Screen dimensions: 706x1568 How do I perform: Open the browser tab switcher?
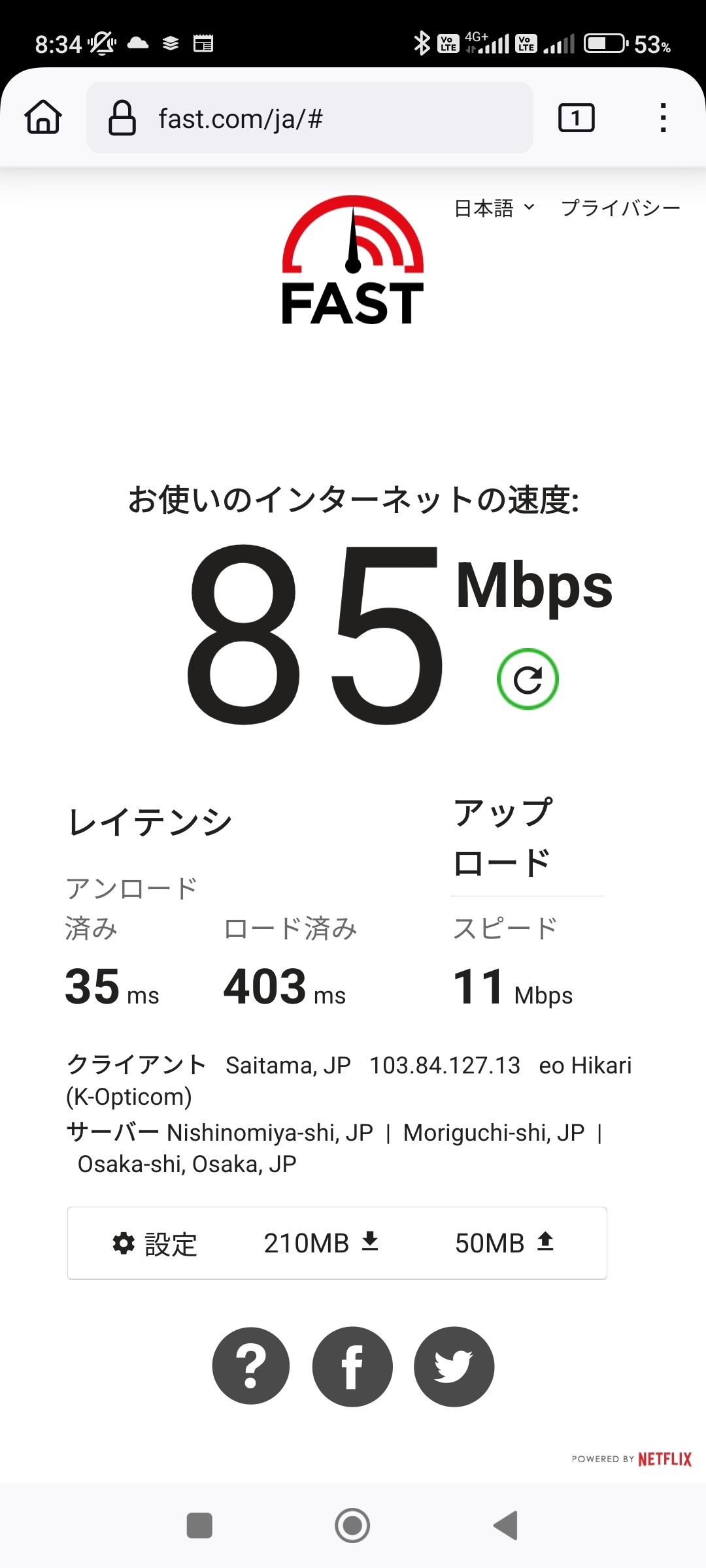point(576,118)
